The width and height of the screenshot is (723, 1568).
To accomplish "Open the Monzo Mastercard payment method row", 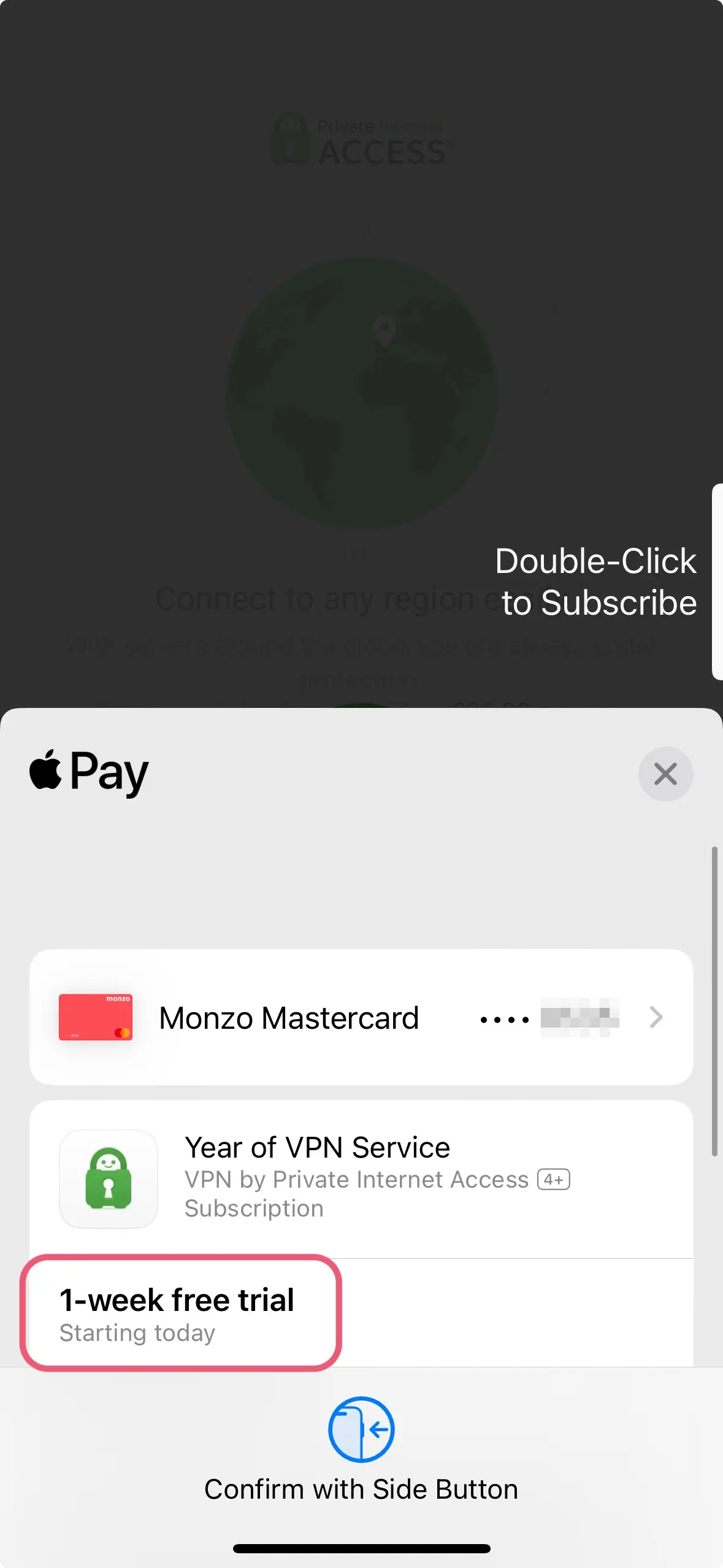I will tap(361, 1018).
